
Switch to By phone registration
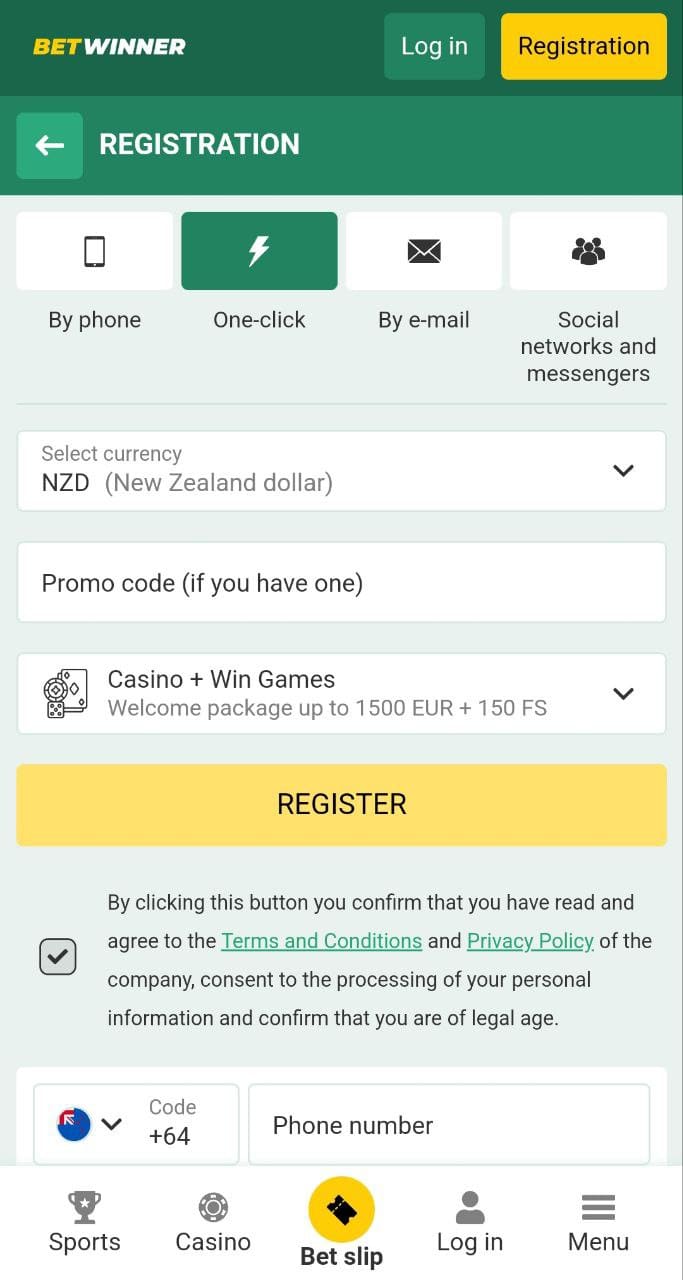coord(94,251)
